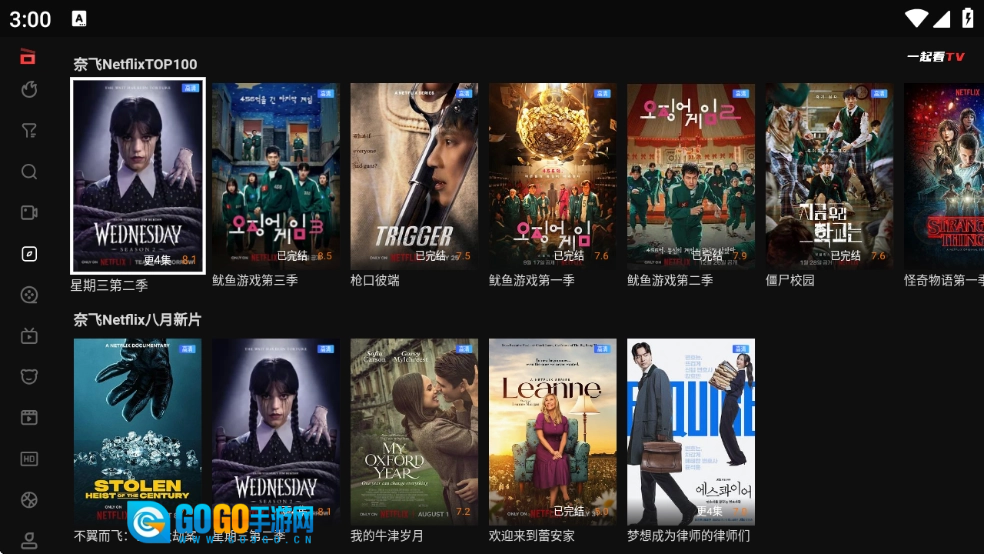This screenshot has width=984, height=554.
Task: Open the TV icon section in the sidebar
Action: tap(29, 335)
